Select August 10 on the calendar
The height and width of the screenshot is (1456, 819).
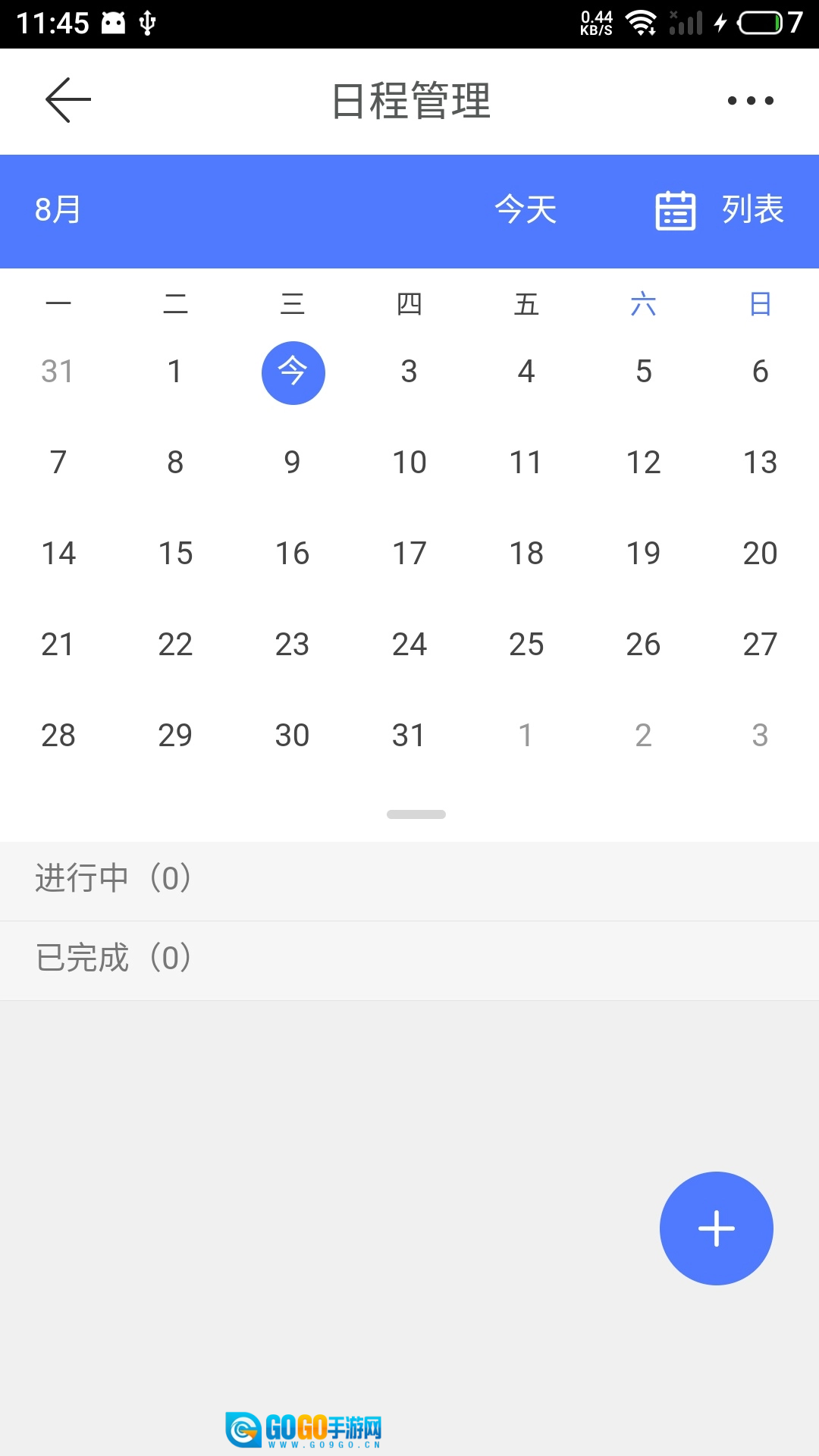409,463
